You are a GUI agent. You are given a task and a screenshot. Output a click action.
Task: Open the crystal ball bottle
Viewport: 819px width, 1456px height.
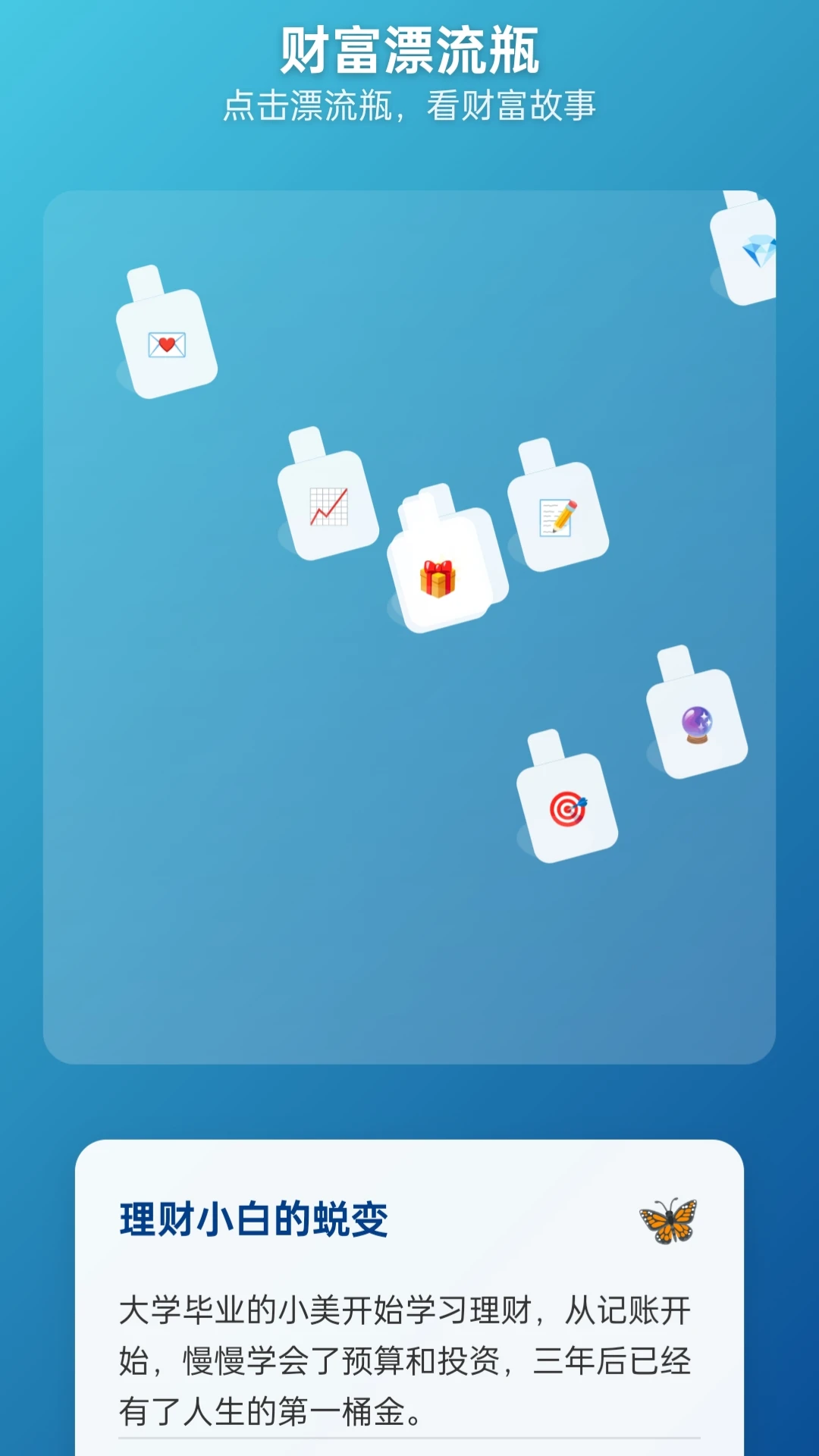(x=697, y=723)
